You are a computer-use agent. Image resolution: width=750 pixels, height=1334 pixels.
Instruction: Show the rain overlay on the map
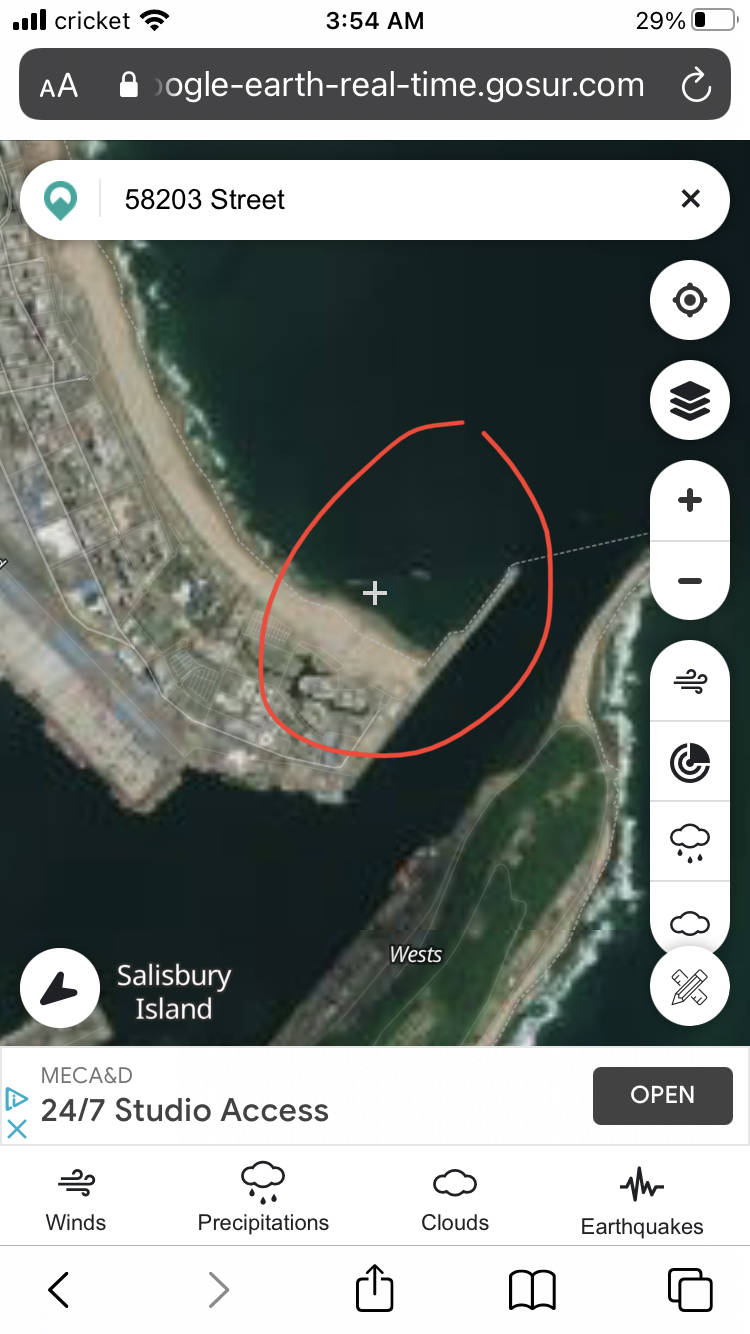[689, 842]
